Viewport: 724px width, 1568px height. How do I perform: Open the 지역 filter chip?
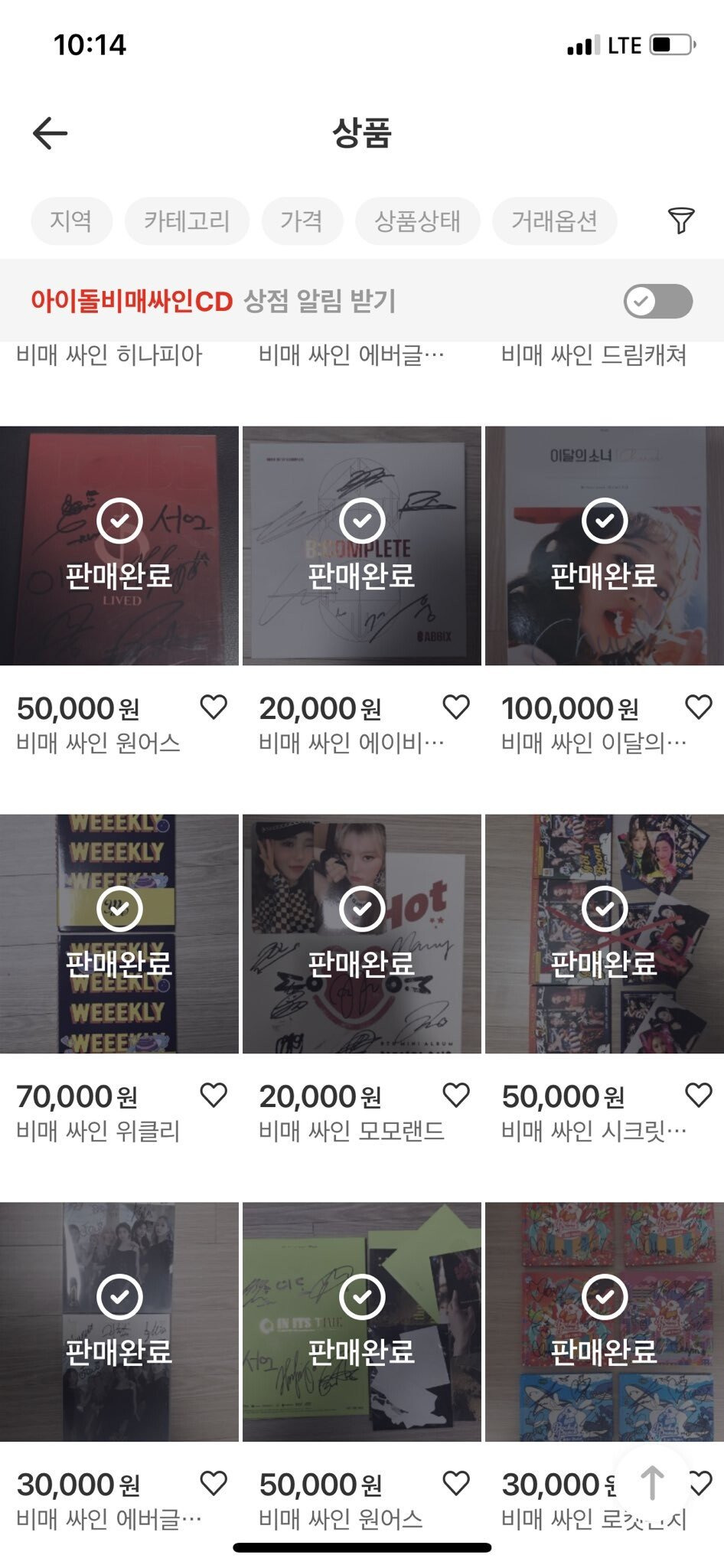(71, 221)
